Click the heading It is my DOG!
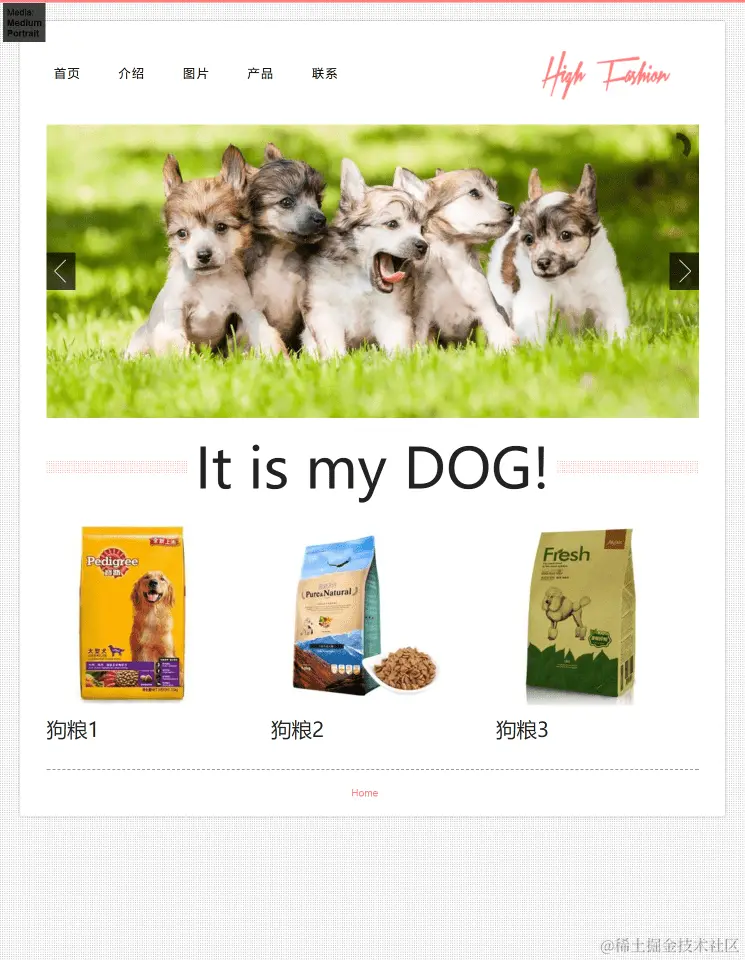The height and width of the screenshot is (960, 745). tap(372, 467)
